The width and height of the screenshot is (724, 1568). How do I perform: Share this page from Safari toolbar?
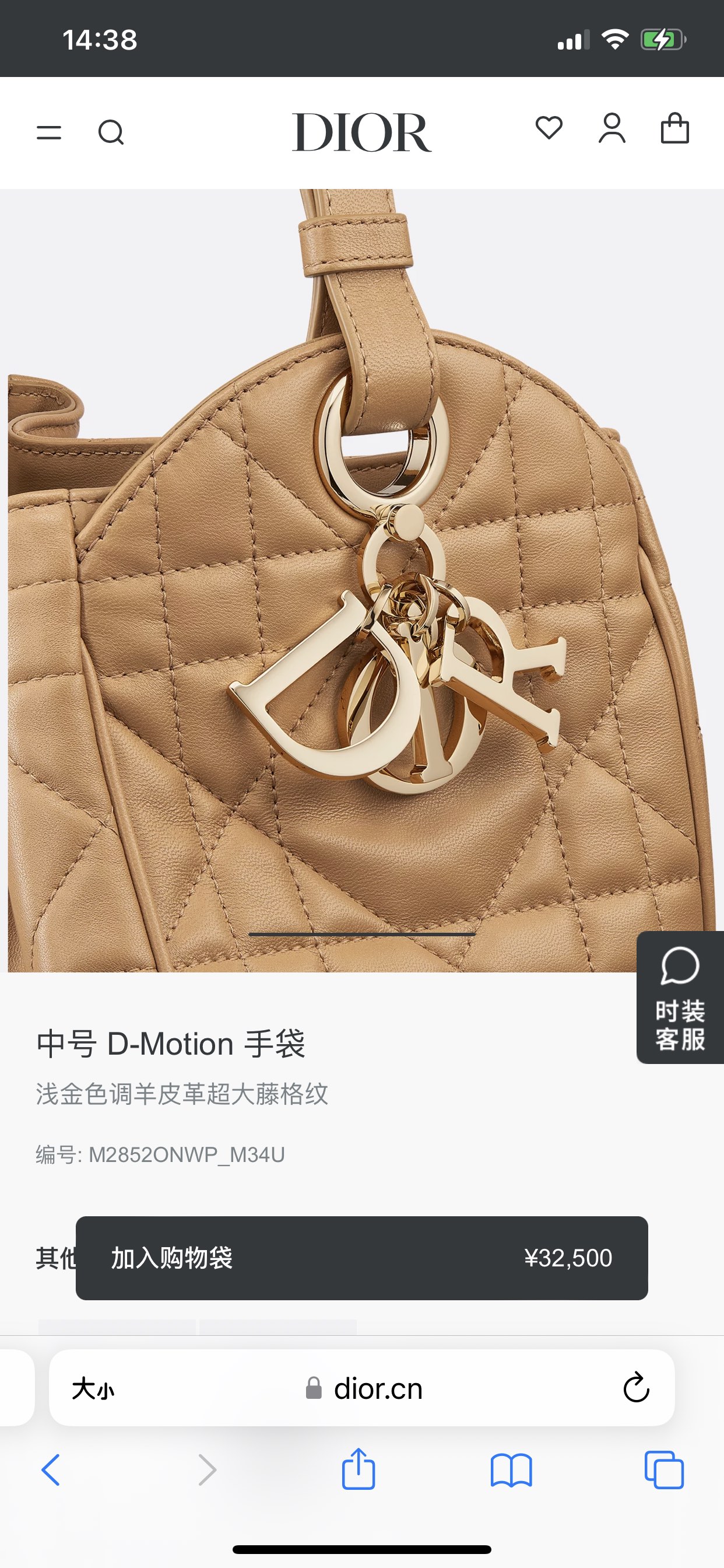[359, 1470]
